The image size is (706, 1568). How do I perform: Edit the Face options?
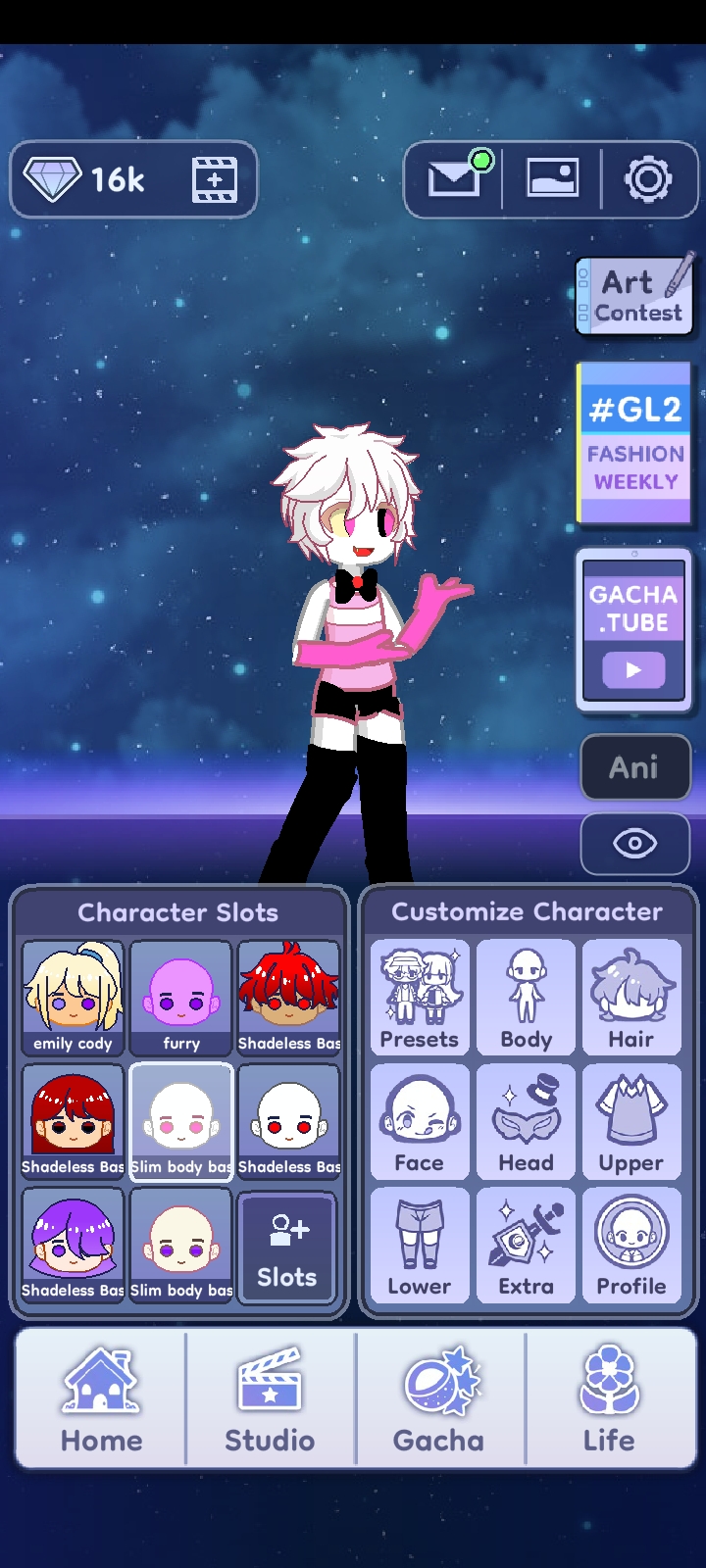420,1122
